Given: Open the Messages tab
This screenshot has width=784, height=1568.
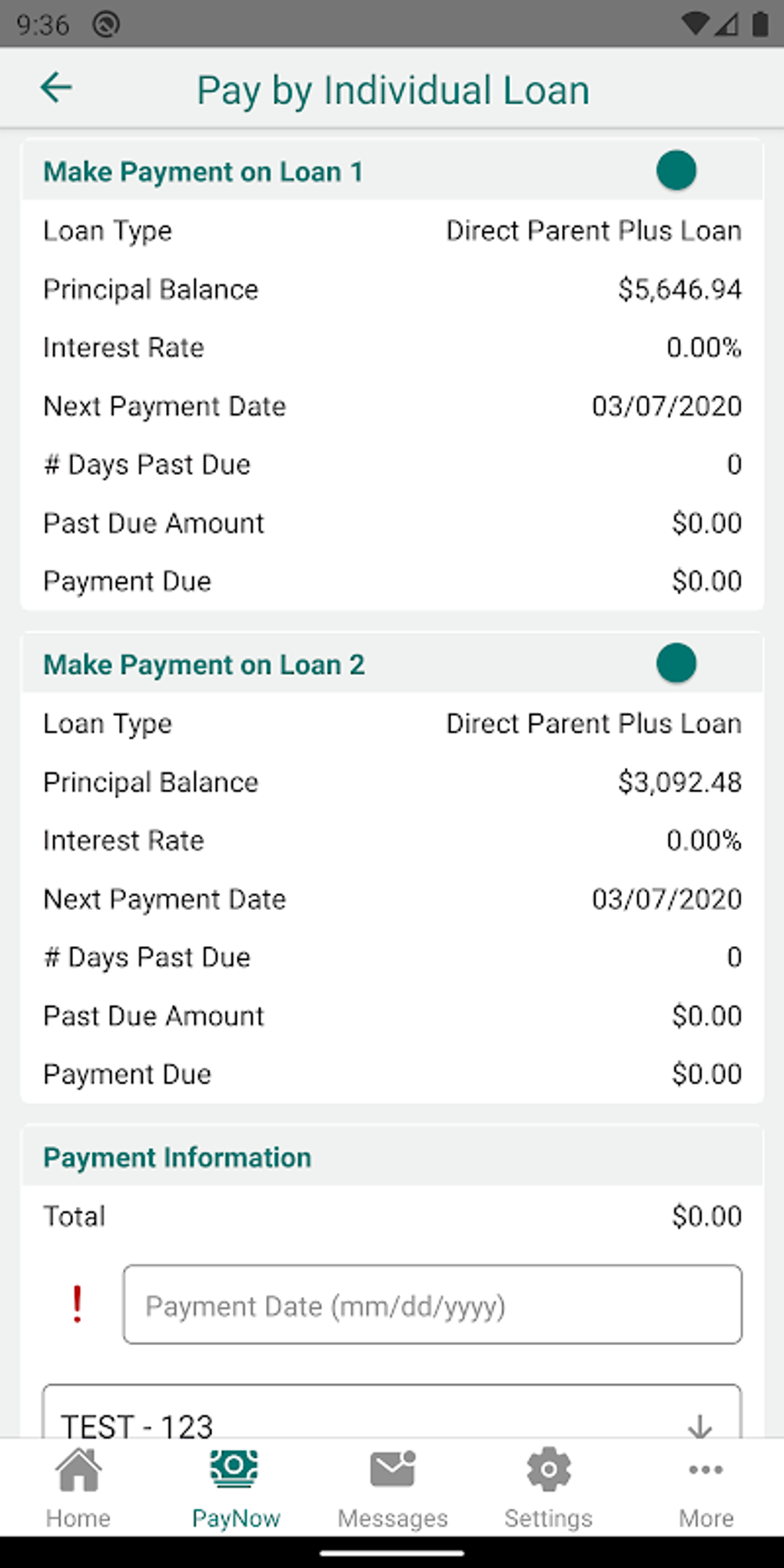Looking at the screenshot, I should pos(392,1488).
